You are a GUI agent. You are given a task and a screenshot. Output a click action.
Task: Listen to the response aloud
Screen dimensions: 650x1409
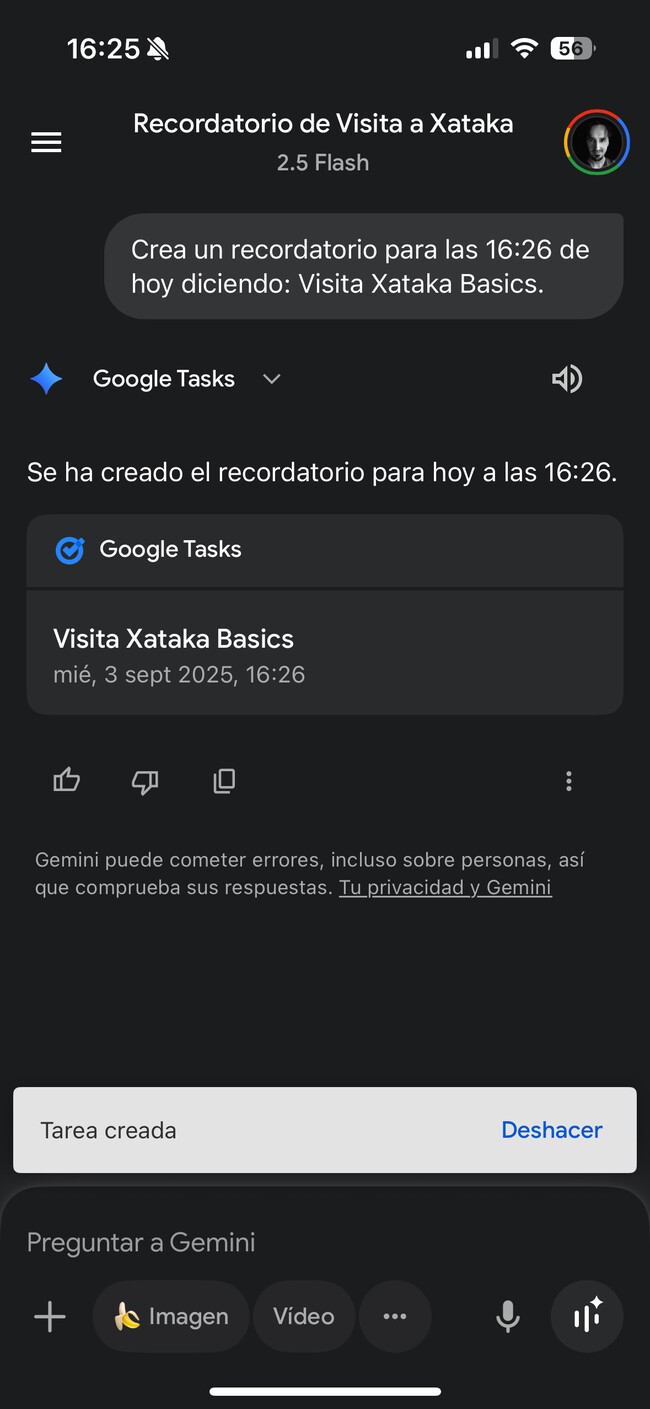pos(567,379)
